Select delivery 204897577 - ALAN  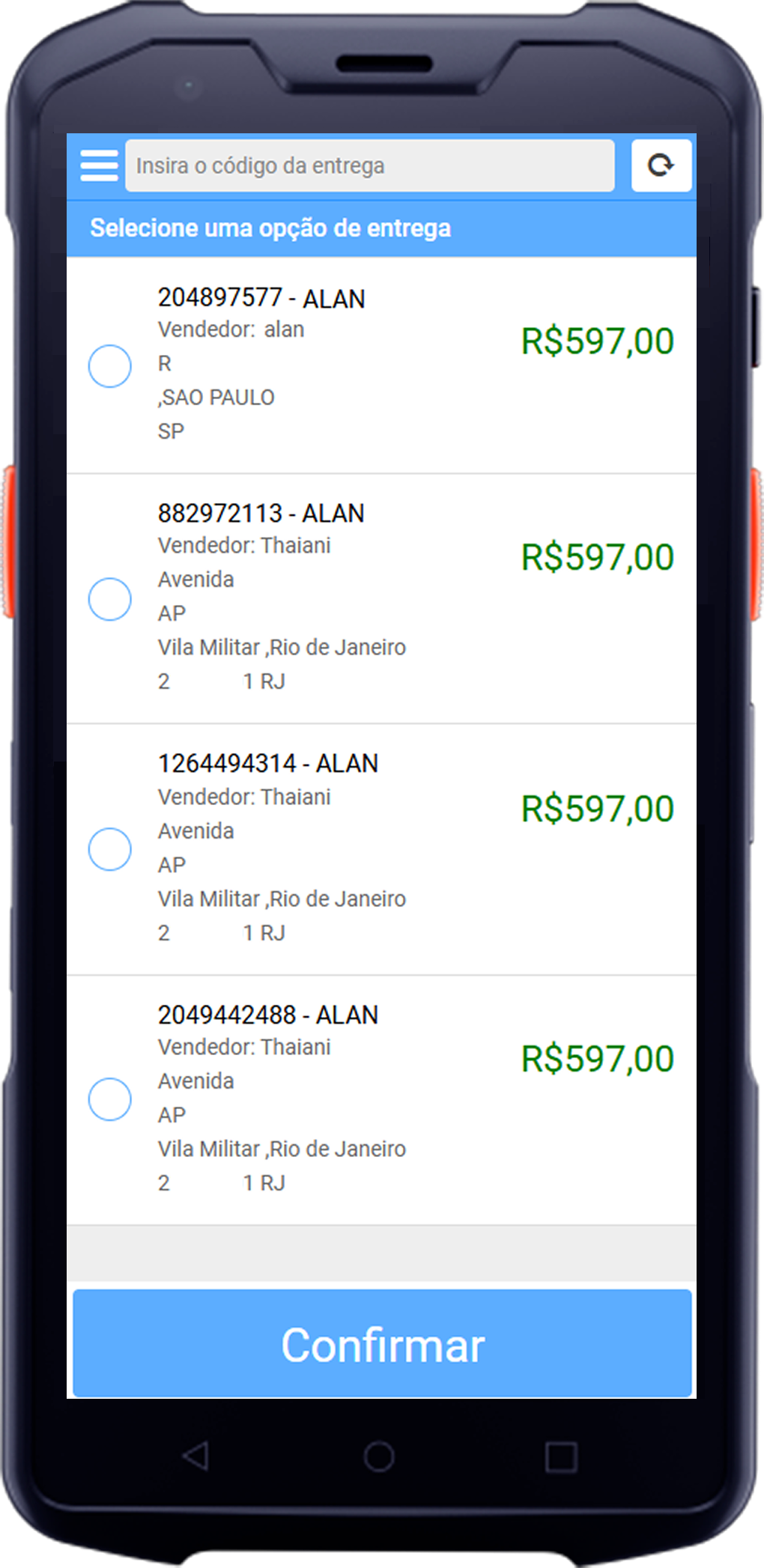[110, 366]
